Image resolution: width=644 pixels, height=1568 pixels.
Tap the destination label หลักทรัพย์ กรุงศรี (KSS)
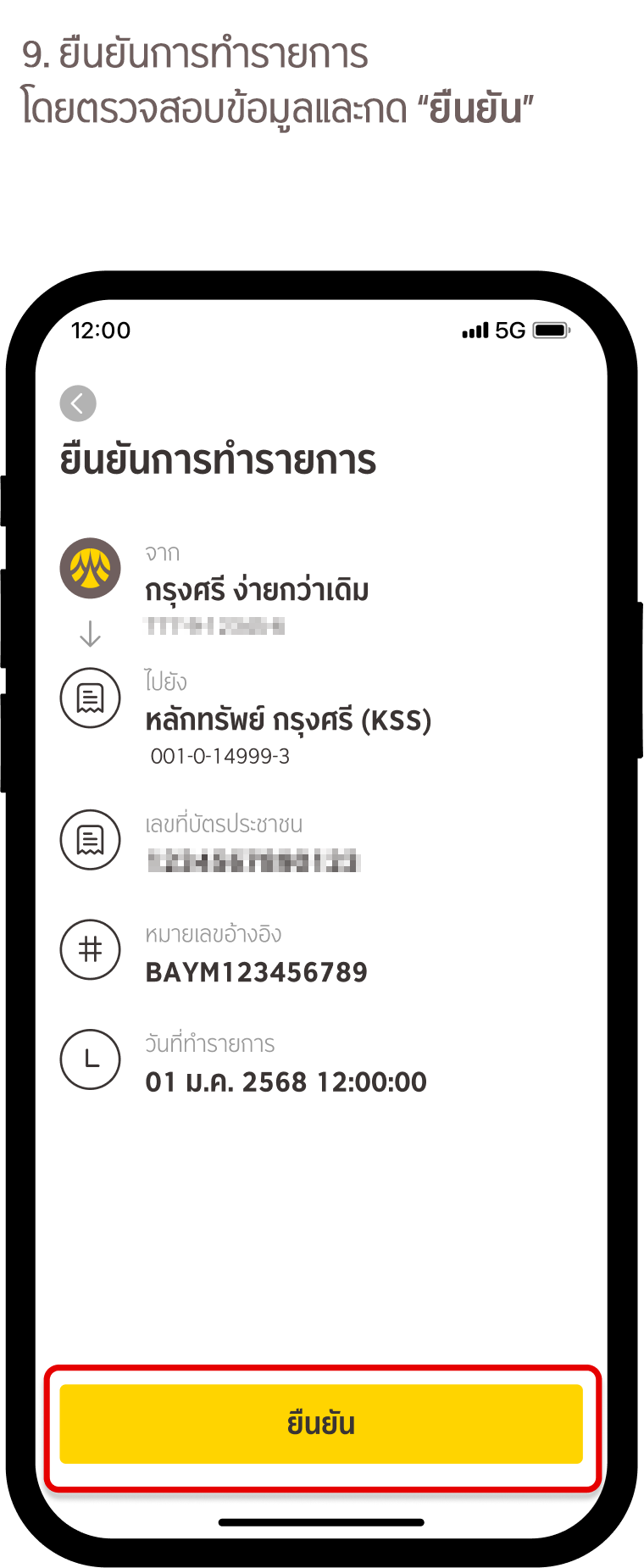tap(286, 720)
